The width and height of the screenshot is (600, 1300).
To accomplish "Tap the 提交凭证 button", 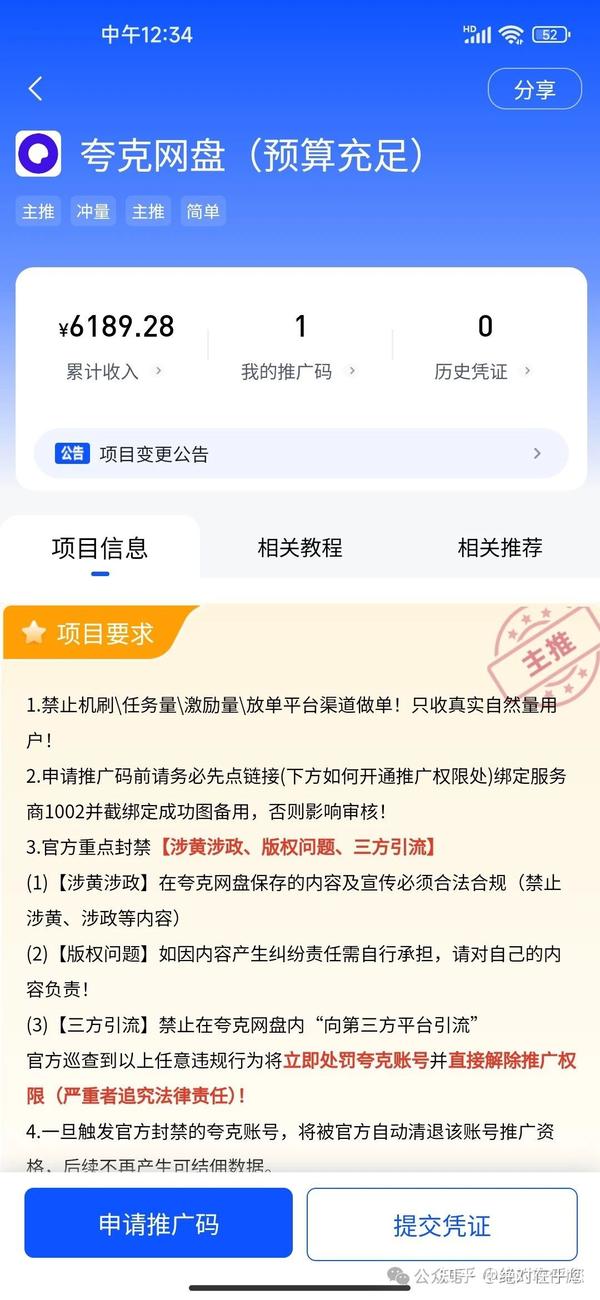I will point(441,1224).
